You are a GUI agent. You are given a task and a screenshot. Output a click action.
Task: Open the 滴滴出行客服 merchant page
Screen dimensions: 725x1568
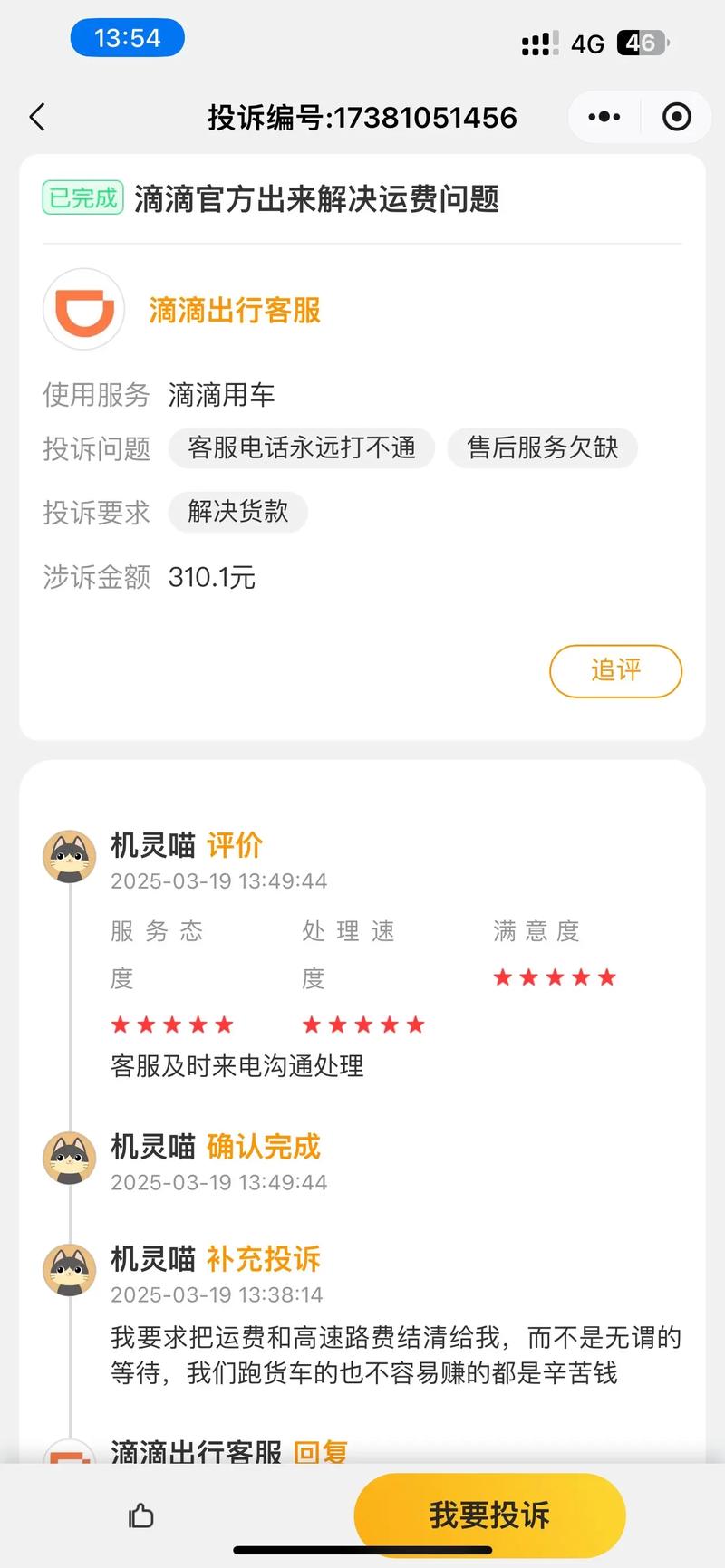click(x=234, y=310)
